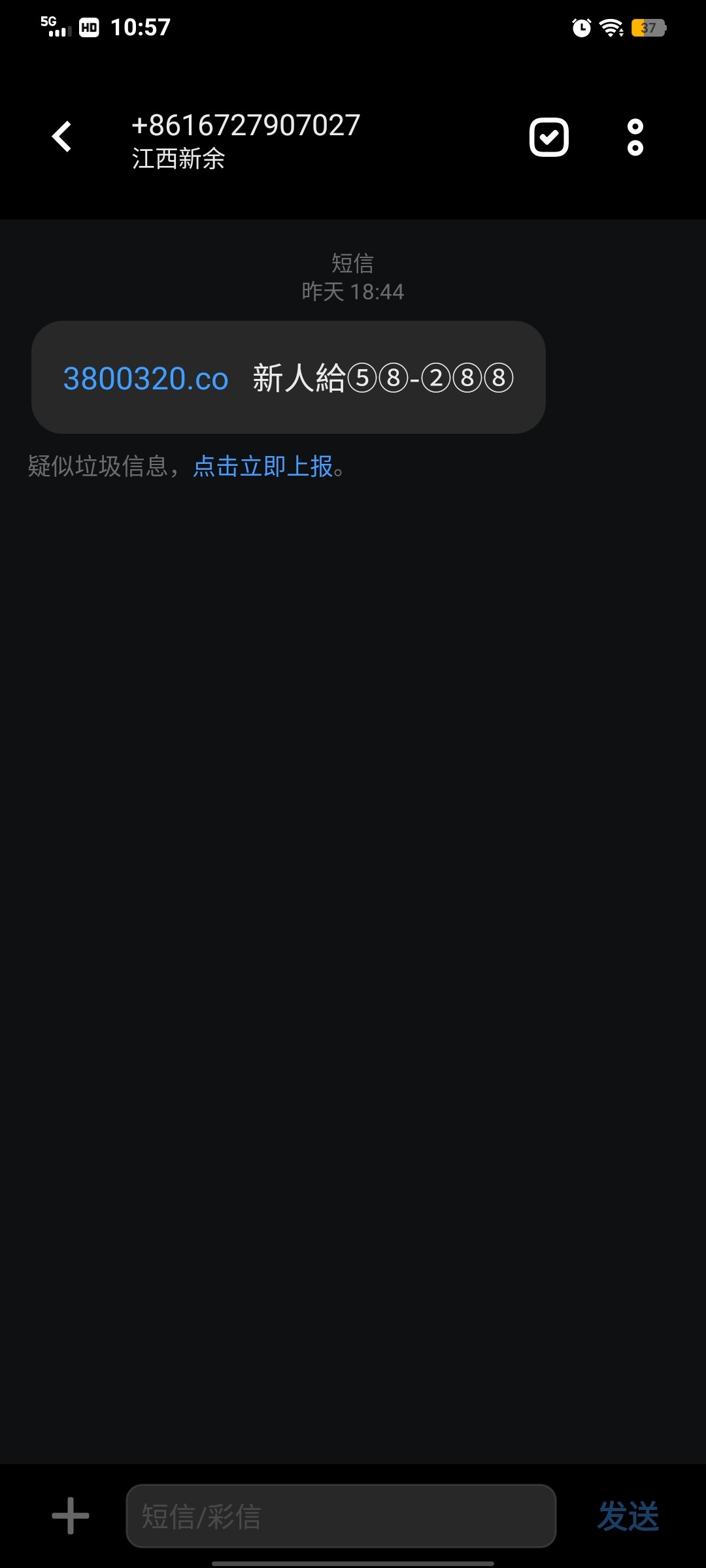Image resolution: width=706 pixels, height=1568 pixels.
Task: Tap 点击立即上报 to report spam
Action: click(x=263, y=466)
